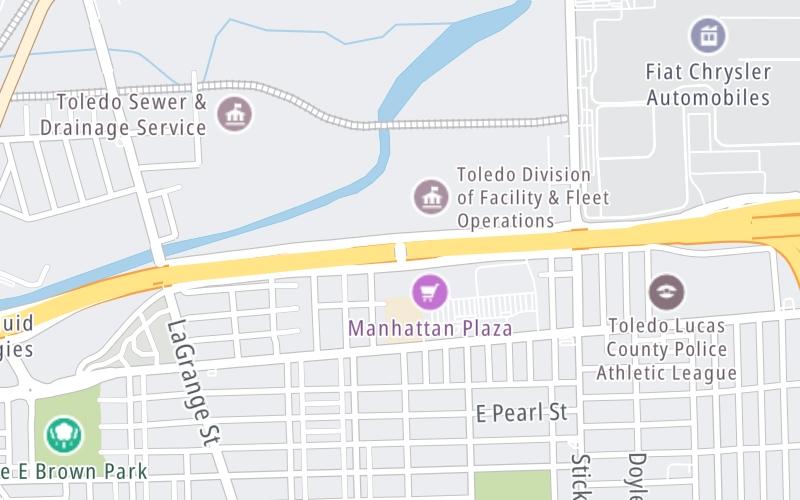Select the Fiat Chrysler Automobiles marker
The width and height of the screenshot is (800, 500).
[x=707, y=37]
